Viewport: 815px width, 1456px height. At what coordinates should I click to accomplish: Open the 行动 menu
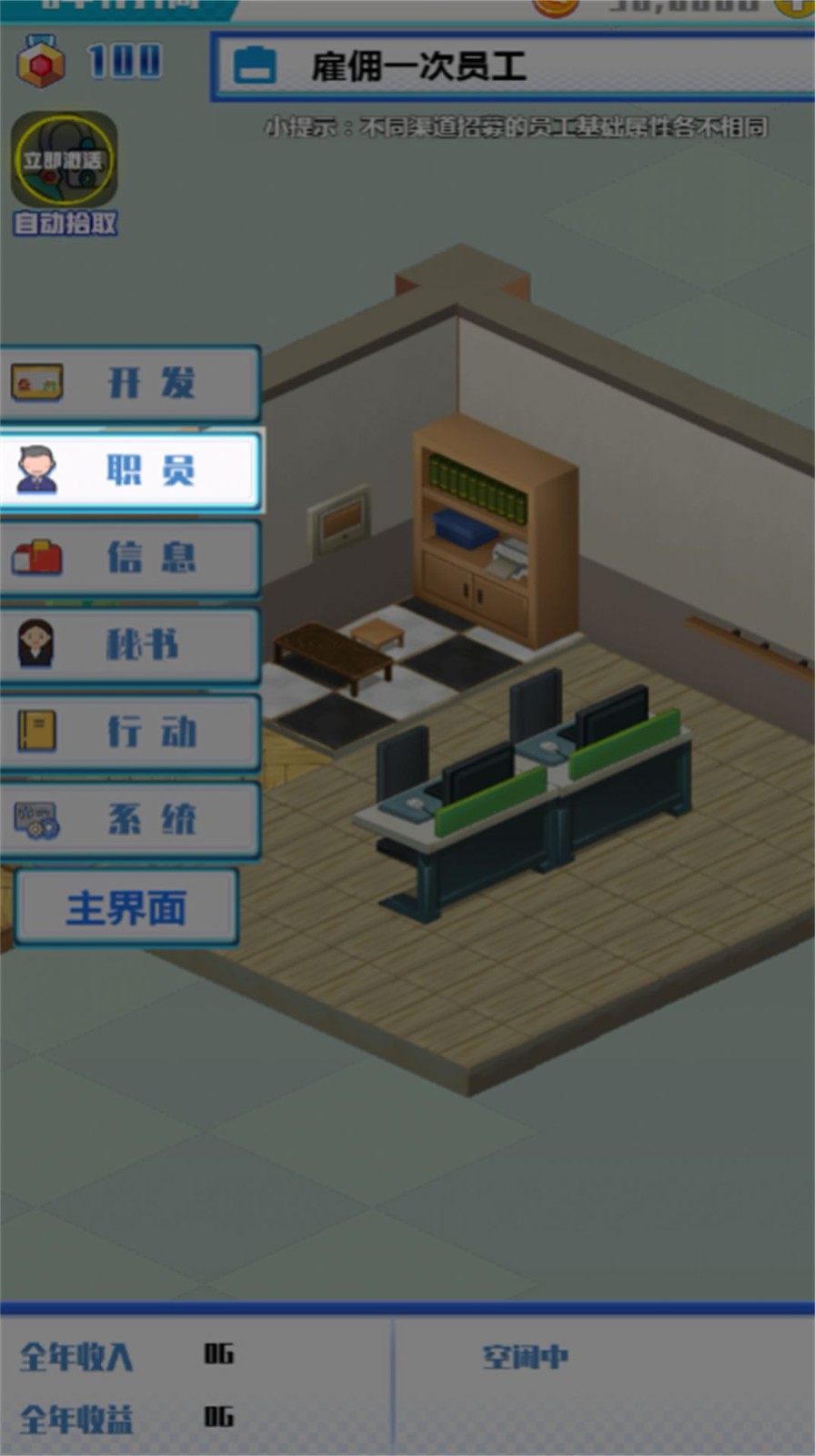pyautogui.click(x=130, y=732)
